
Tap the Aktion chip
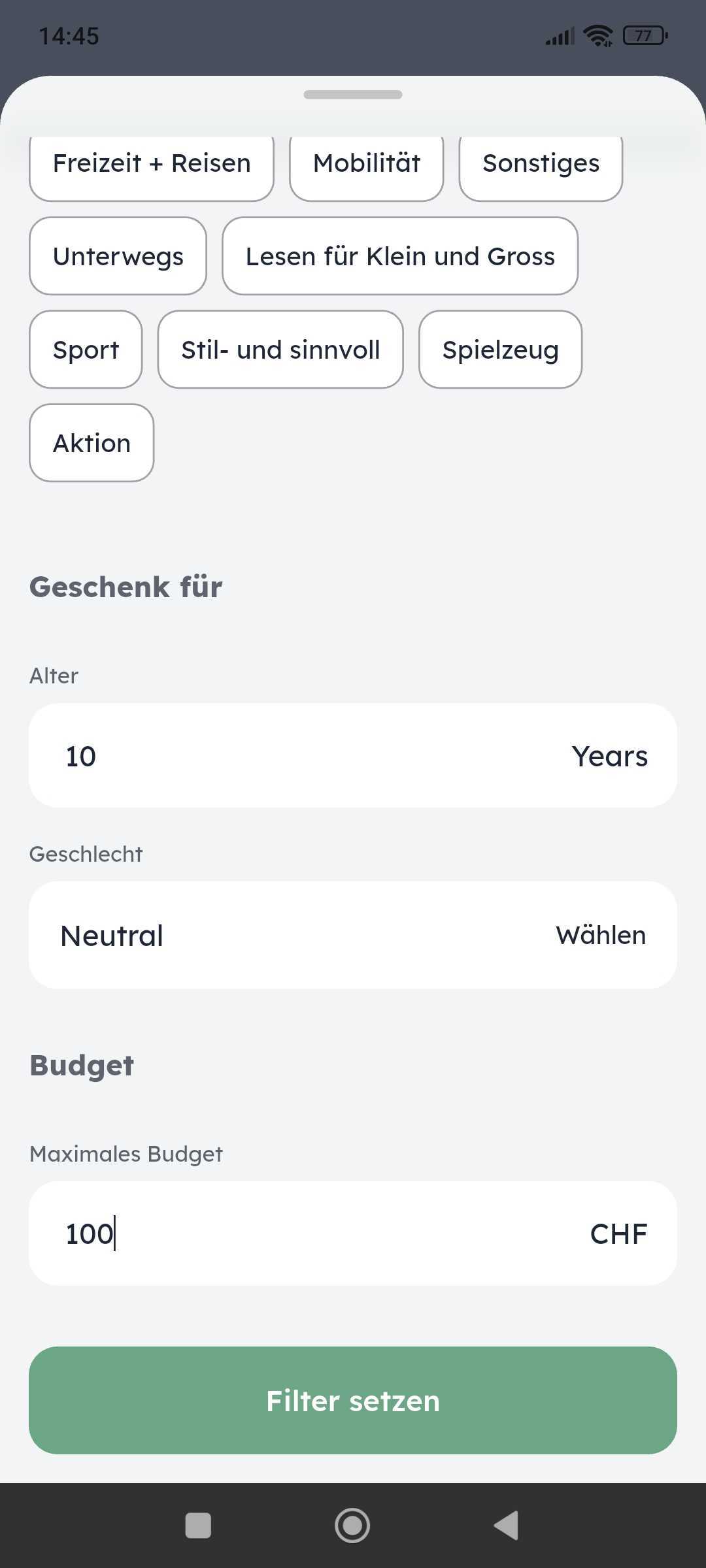[92, 443]
